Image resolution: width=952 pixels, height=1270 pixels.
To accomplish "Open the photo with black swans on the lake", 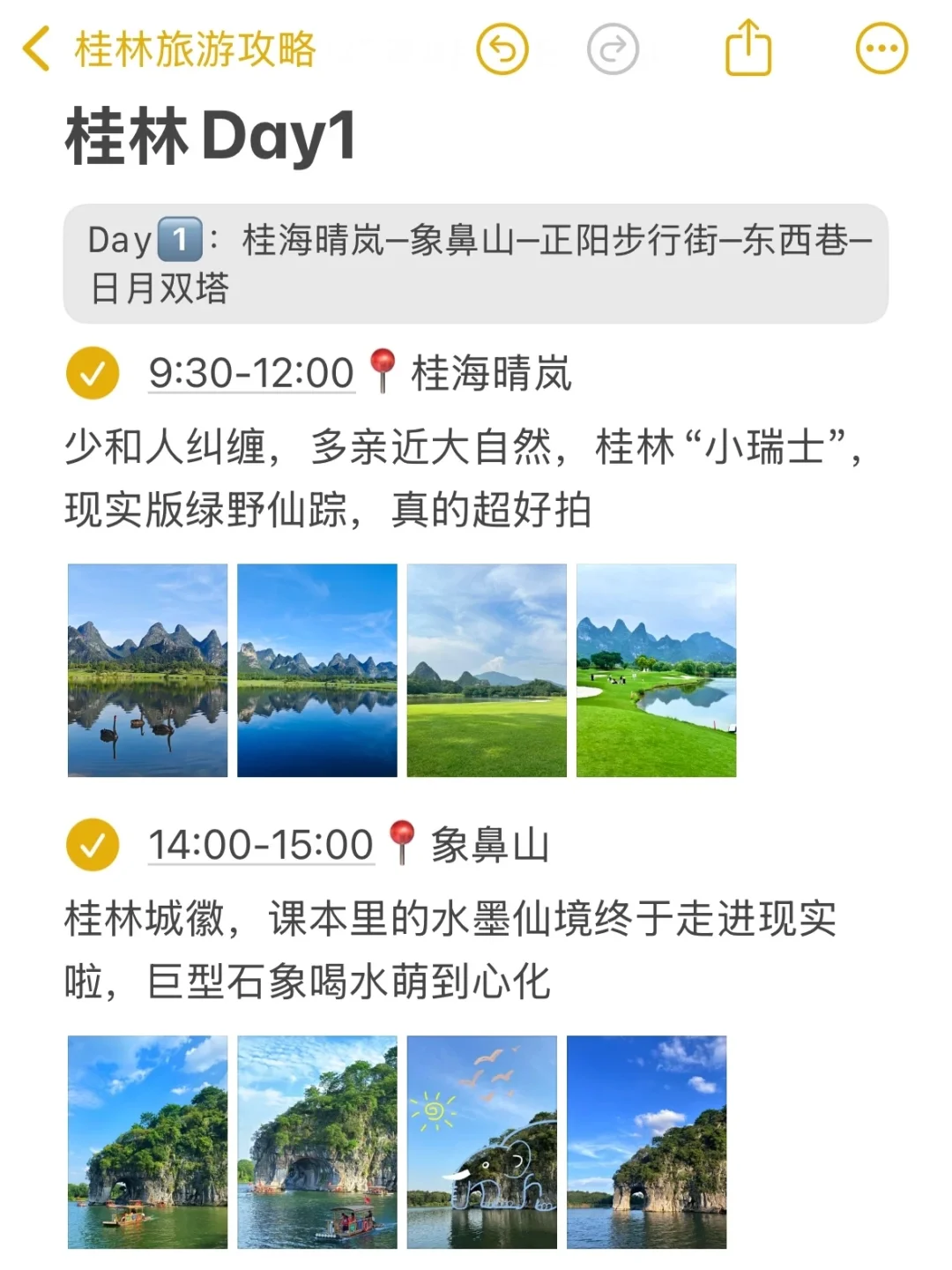I will [x=147, y=670].
